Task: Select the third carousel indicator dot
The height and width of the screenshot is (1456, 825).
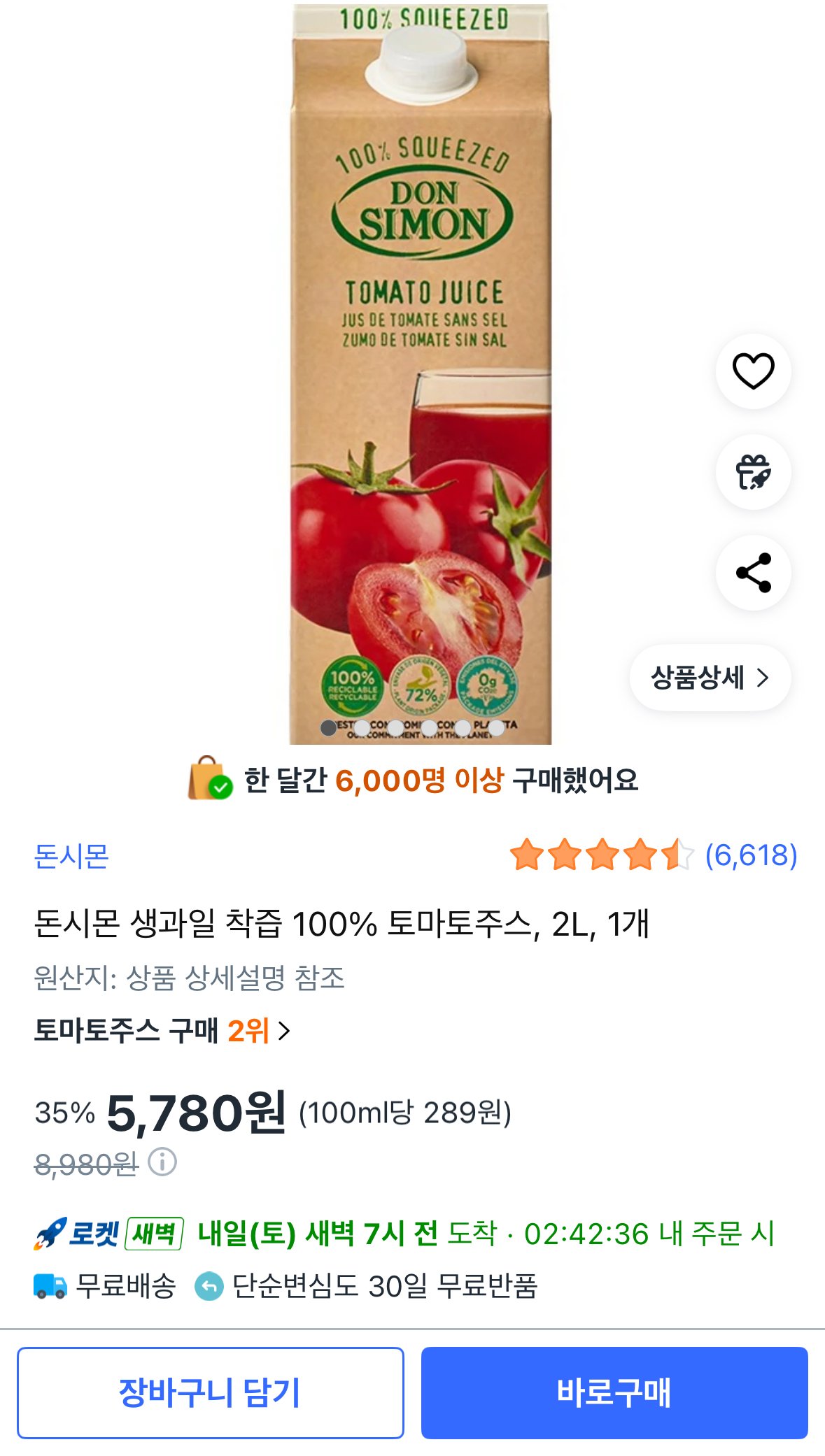Action: coord(394,727)
